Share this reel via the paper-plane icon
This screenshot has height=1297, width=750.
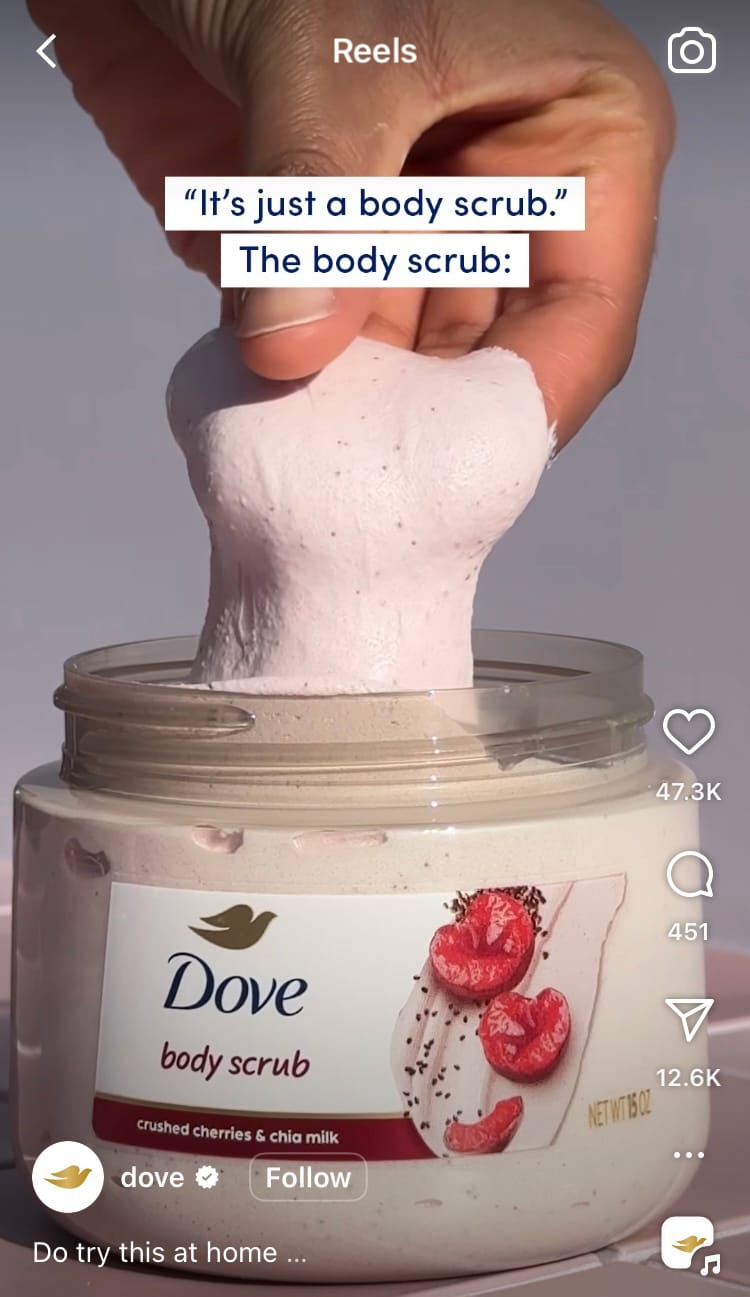click(689, 1019)
